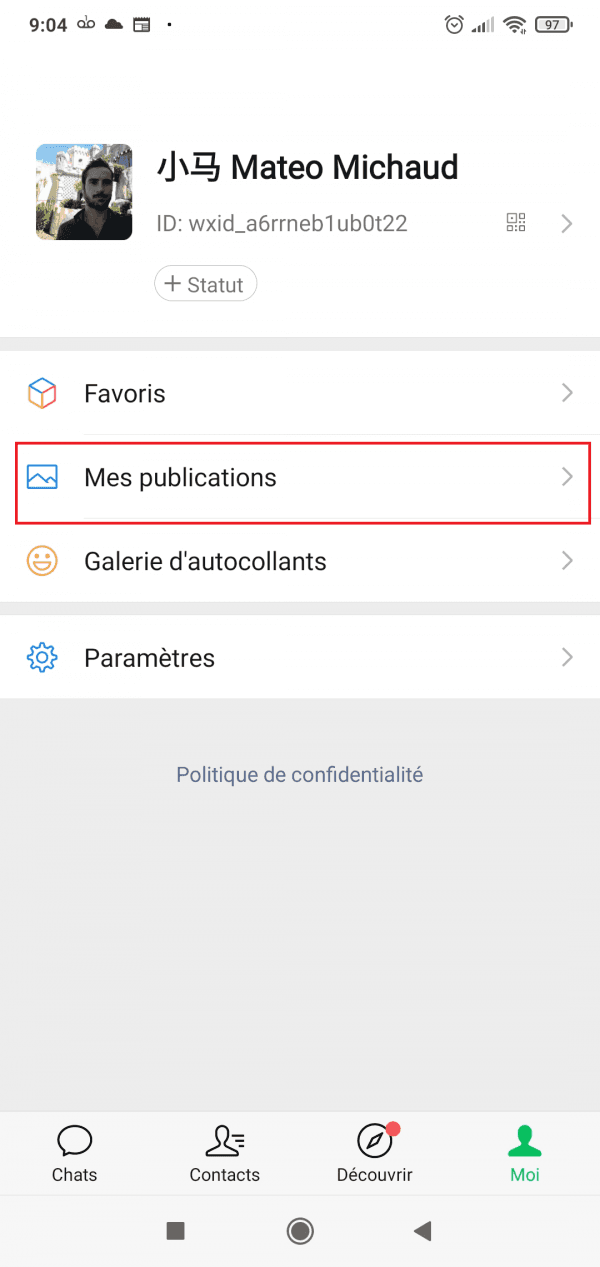
Task: Open Mes publications
Action: [x=300, y=478]
